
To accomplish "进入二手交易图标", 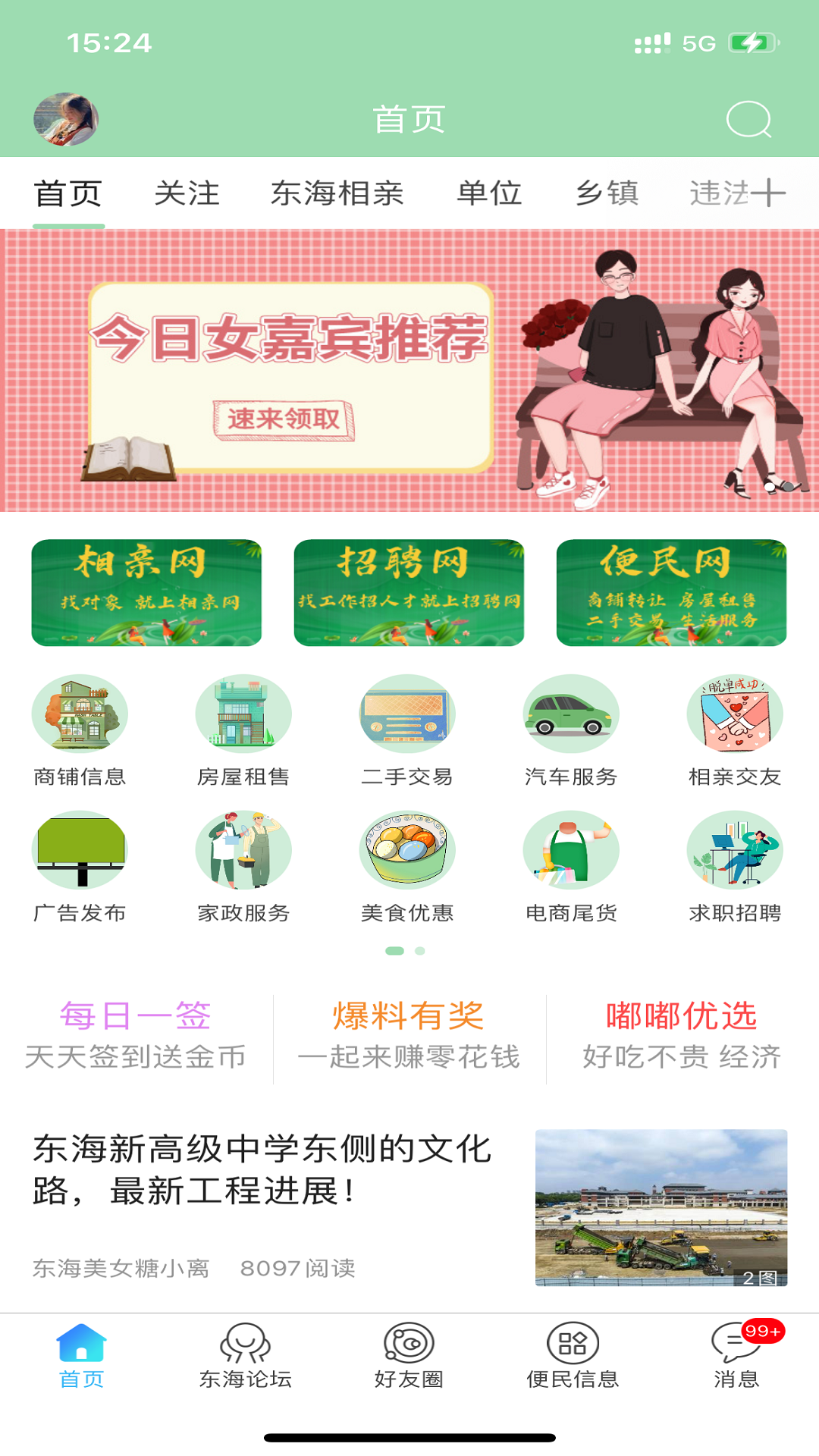I will (x=407, y=714).
